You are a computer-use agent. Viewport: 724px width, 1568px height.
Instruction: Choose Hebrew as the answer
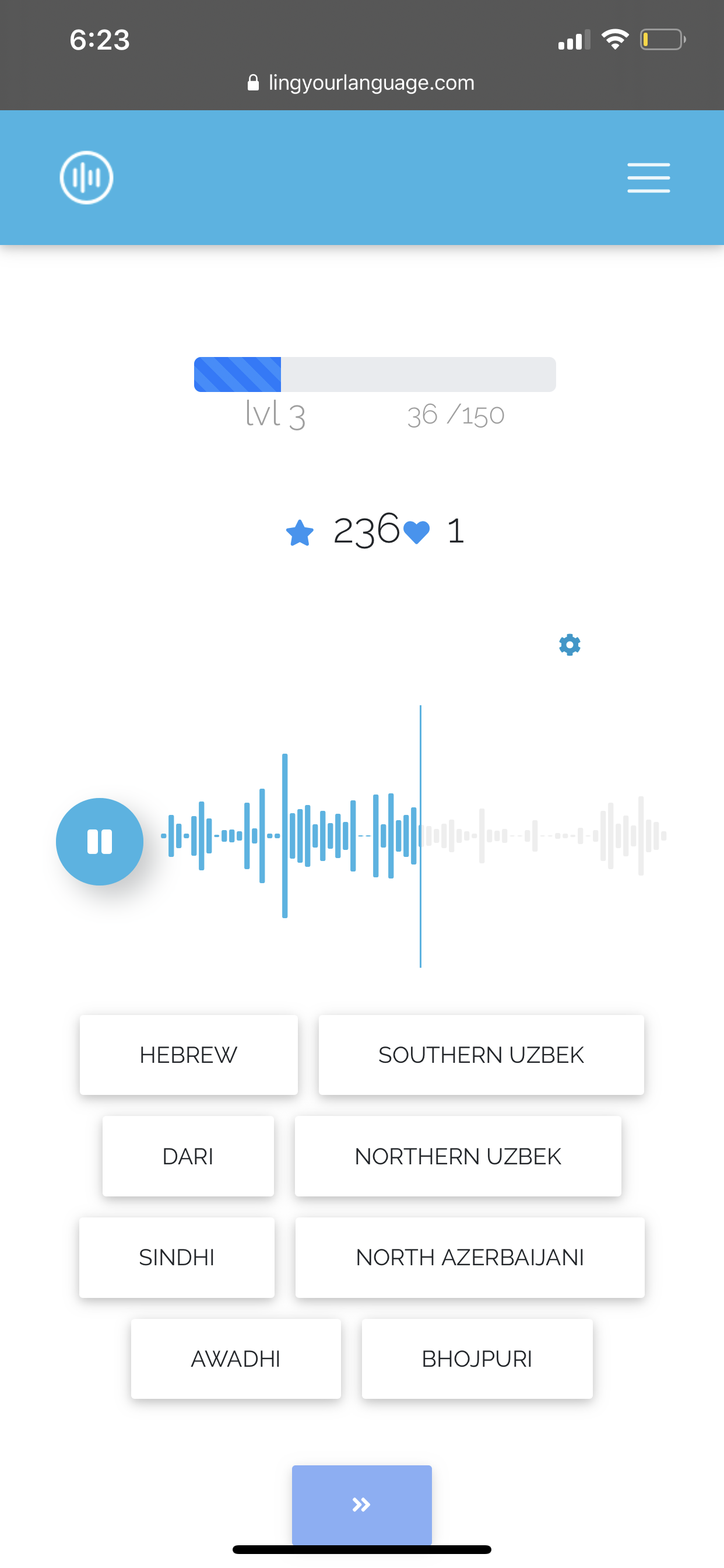pos(189,1055)
